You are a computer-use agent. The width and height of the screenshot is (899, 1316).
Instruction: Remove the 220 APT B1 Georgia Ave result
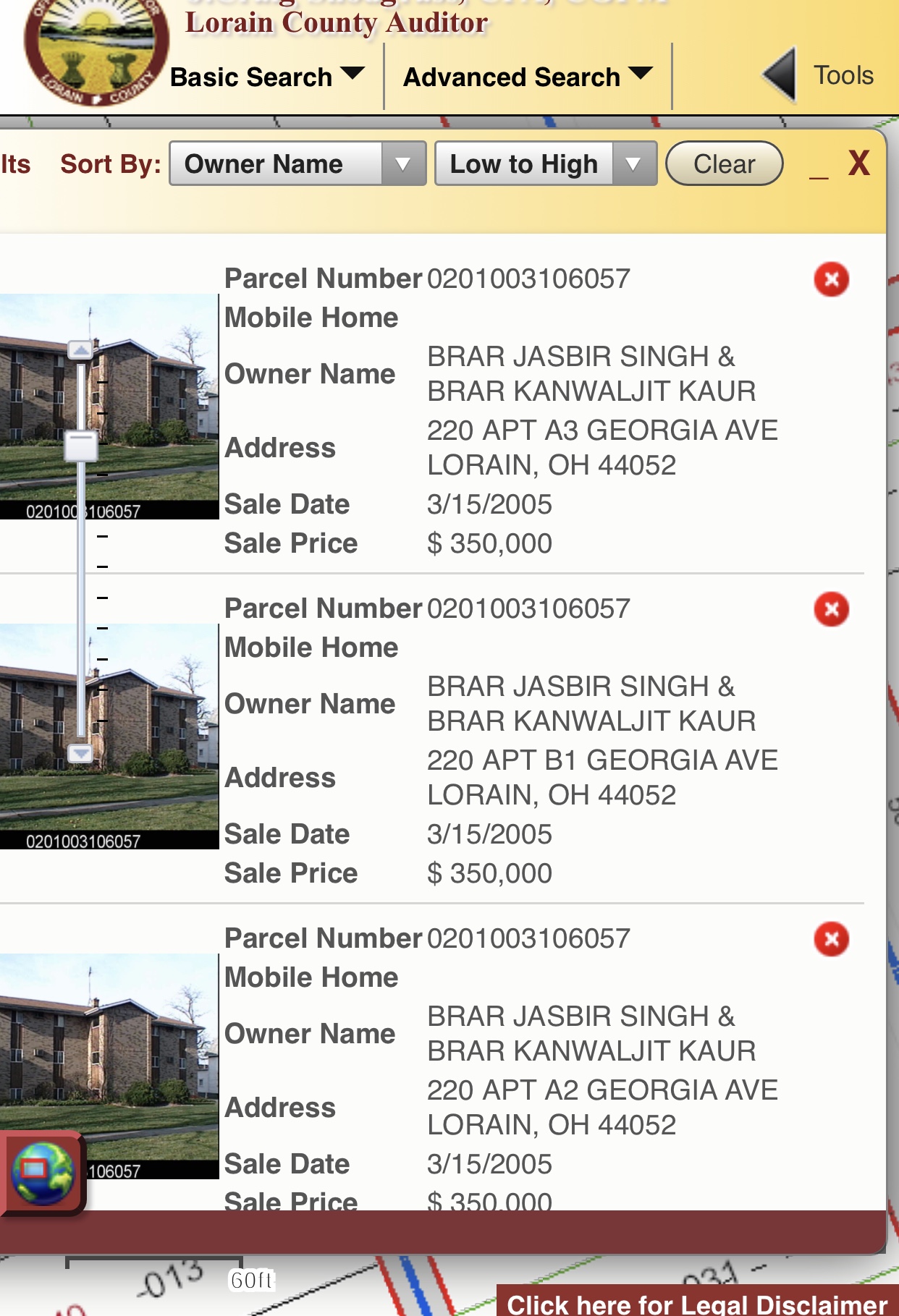tap(832, 609)
